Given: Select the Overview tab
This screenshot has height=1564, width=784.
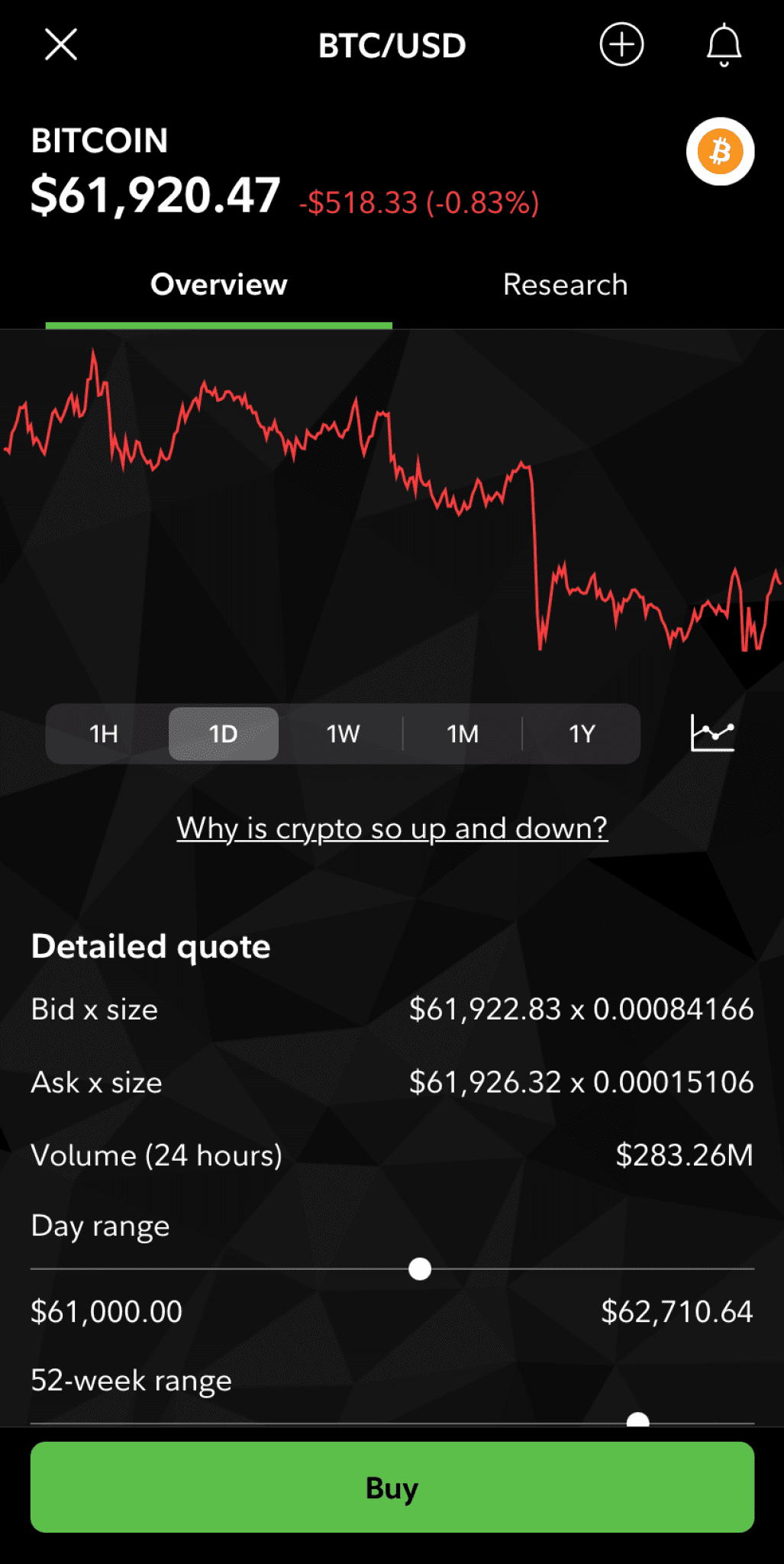Looking at the screenshot, I should click(219, 285).
